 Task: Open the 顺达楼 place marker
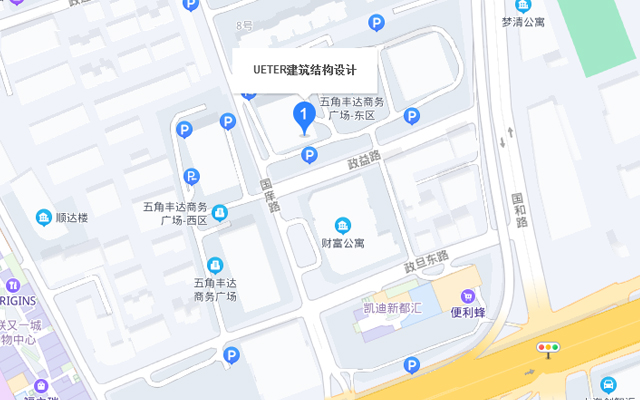pyautogui.click(x=44, y=218)
